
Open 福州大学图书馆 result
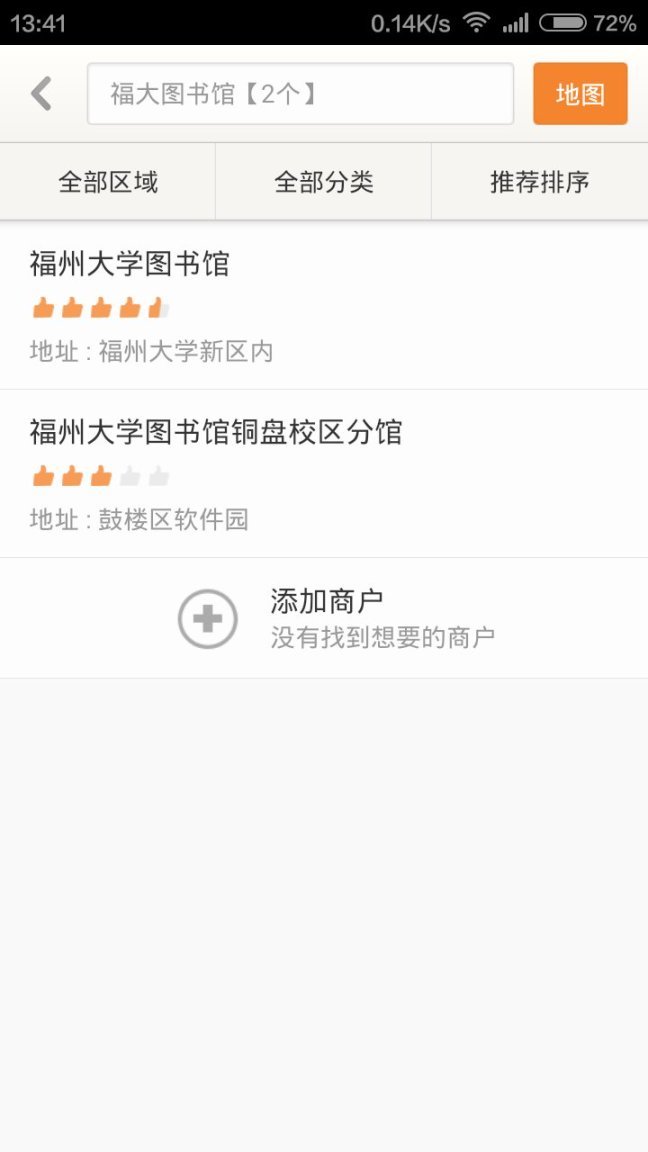pos(324,305)
